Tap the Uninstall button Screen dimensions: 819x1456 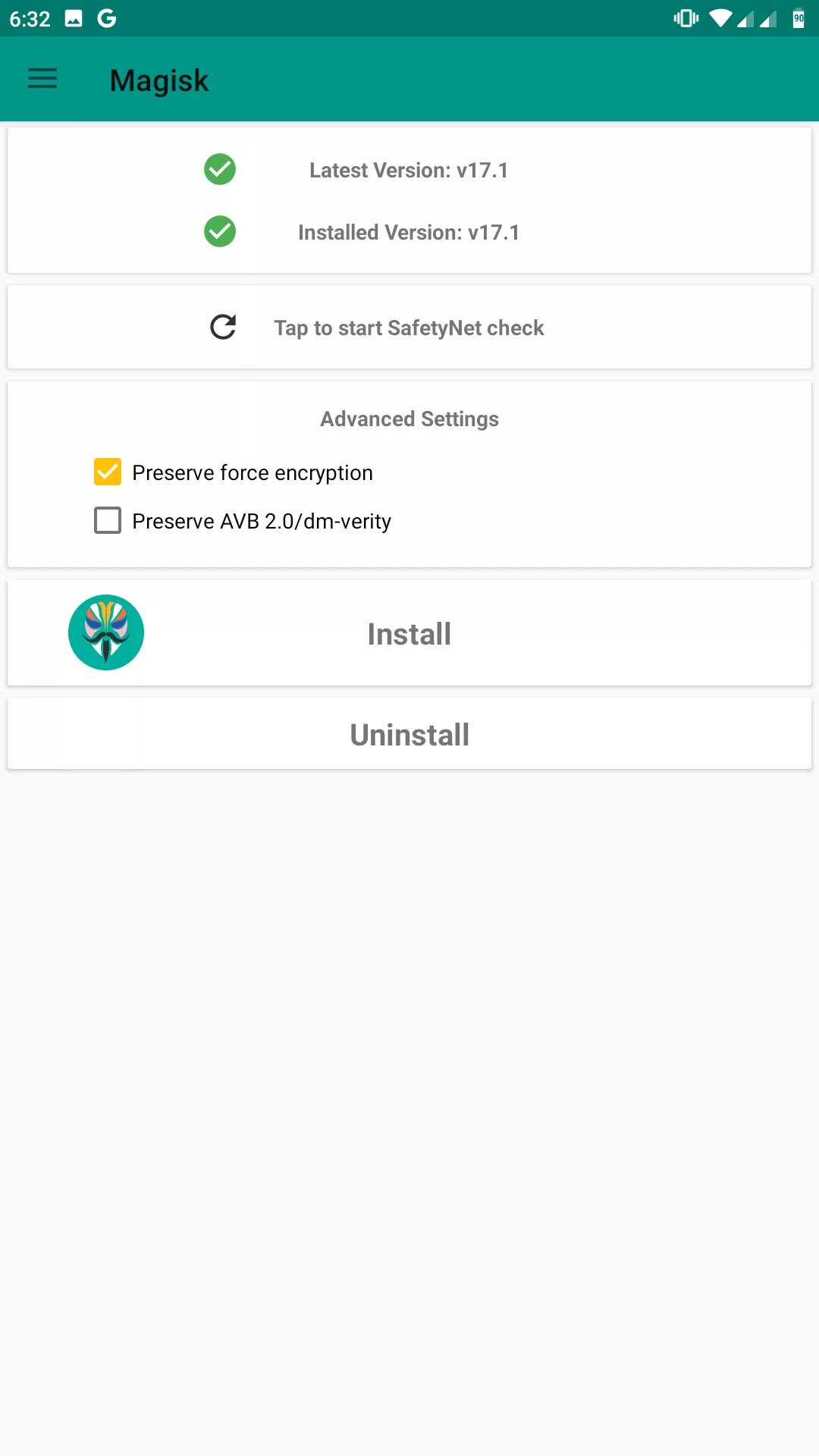coord(409,734)
